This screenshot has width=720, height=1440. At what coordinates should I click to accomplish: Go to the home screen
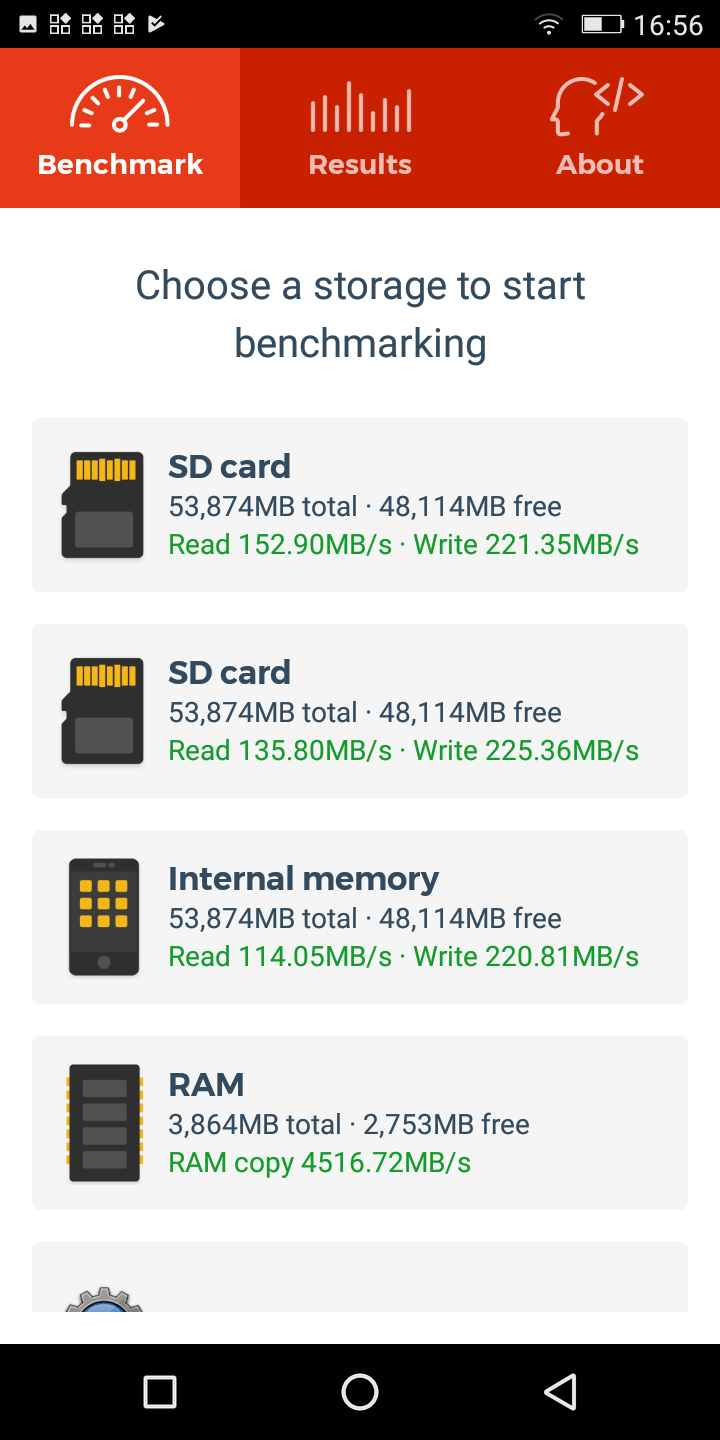point(360,1392)
